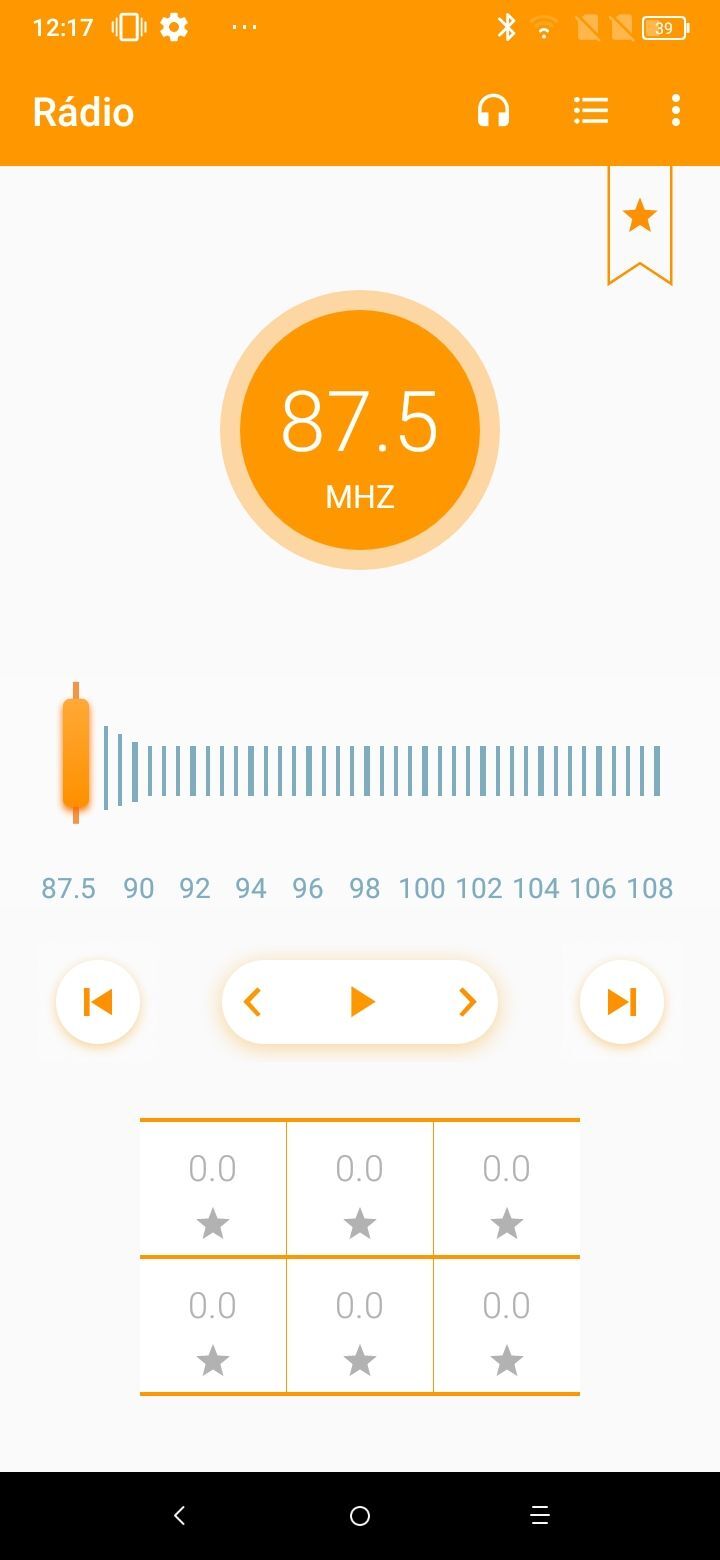Expand station options via overflow menu
This screenshot has height=1560, width=720.
pos(675,111)
